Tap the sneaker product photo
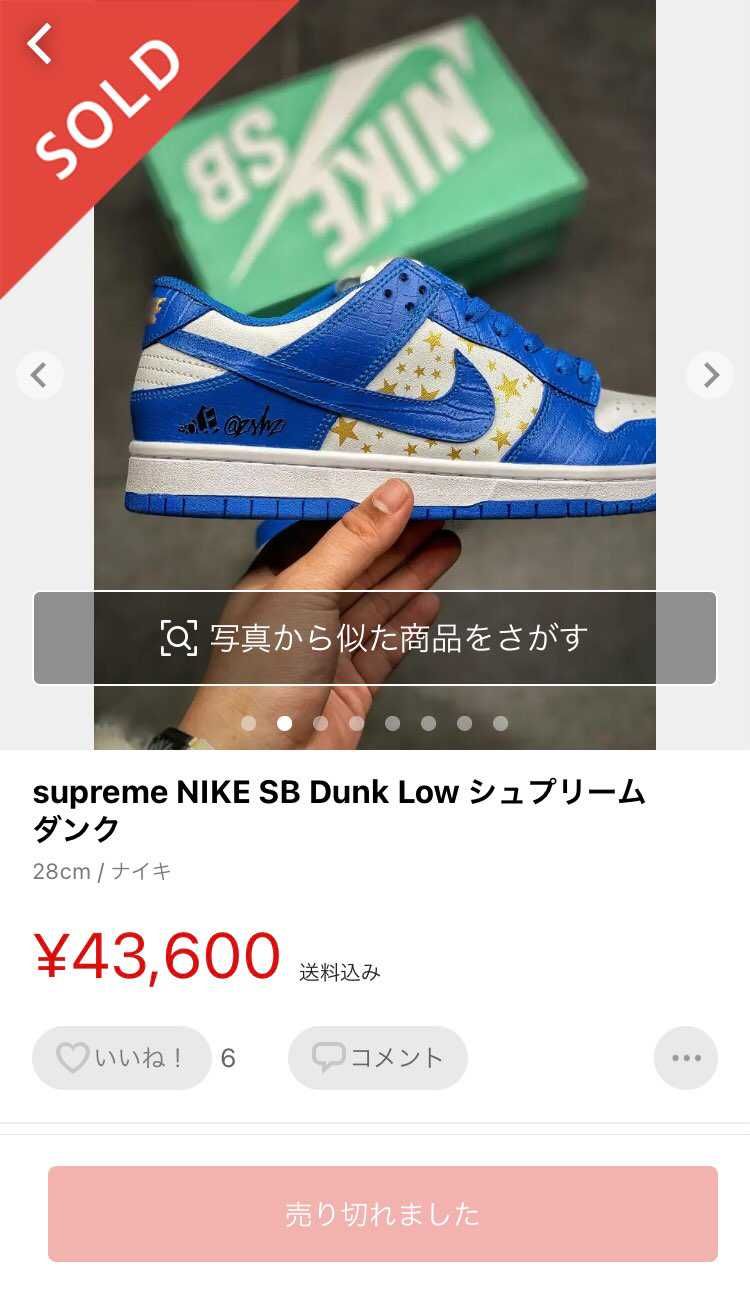The image size is (750, 1294). [375, 400]
